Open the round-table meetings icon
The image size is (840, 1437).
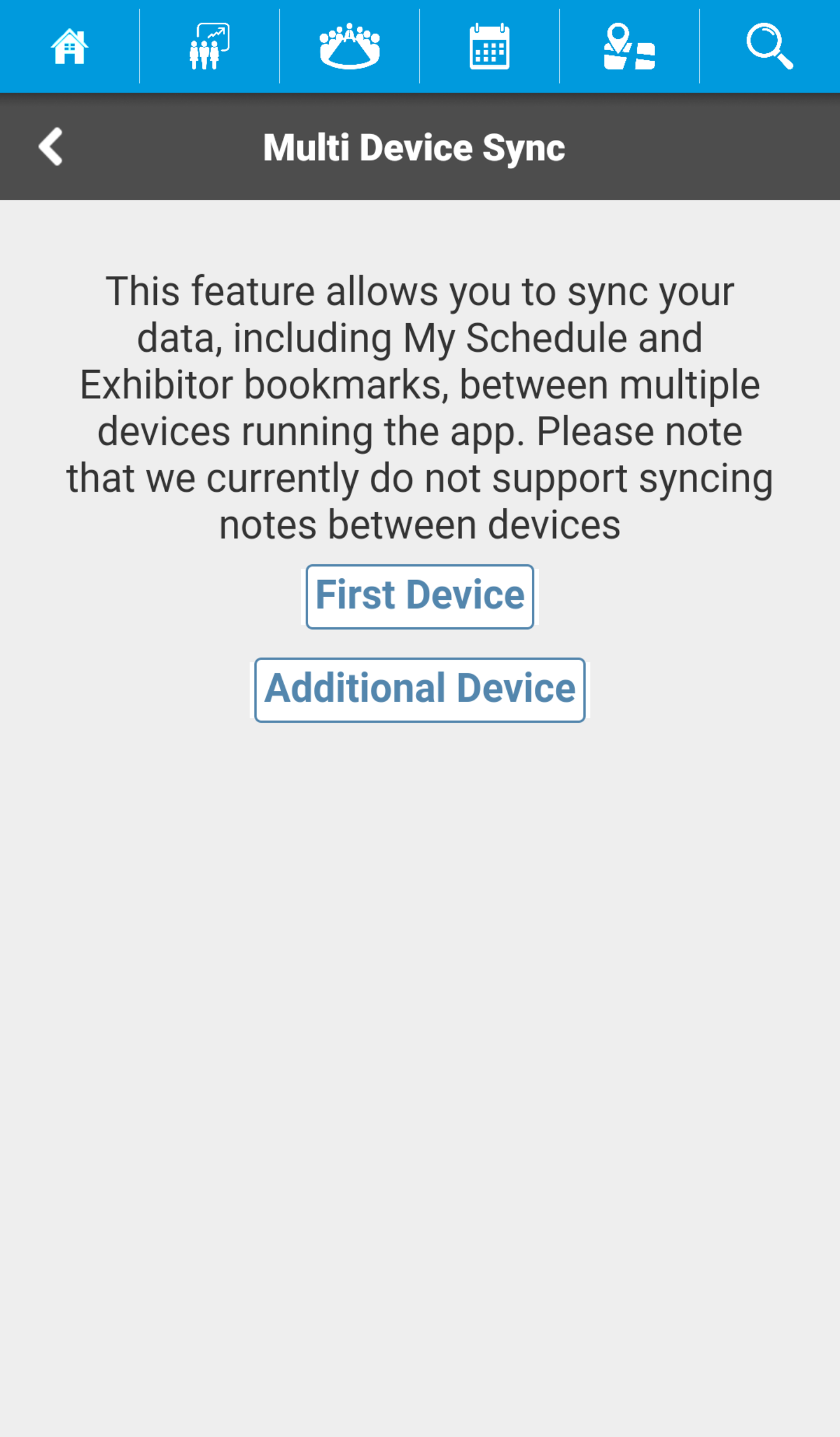tap(349, 46)
